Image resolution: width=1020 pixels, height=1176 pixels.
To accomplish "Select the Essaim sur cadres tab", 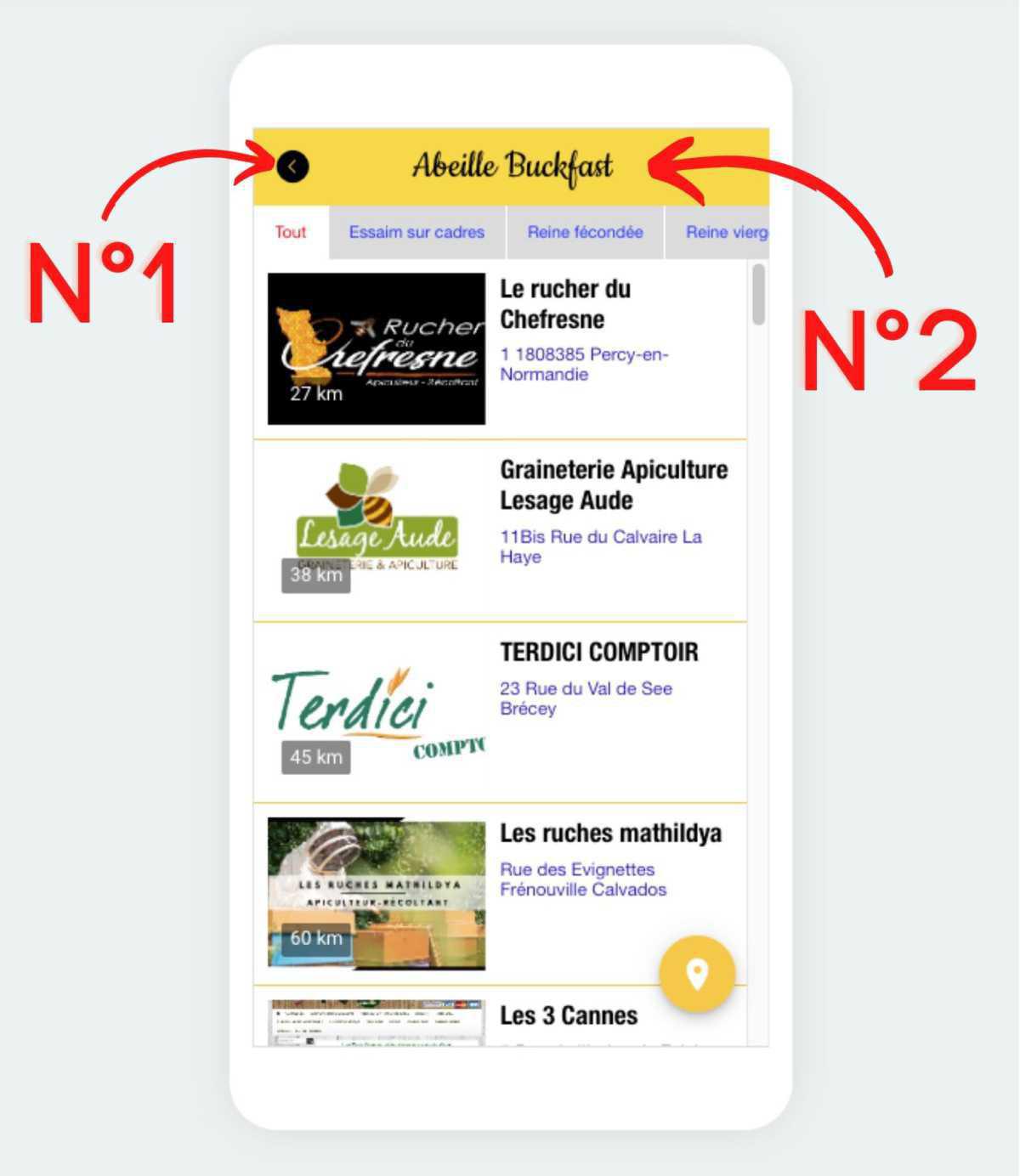I will click(416, 232).
